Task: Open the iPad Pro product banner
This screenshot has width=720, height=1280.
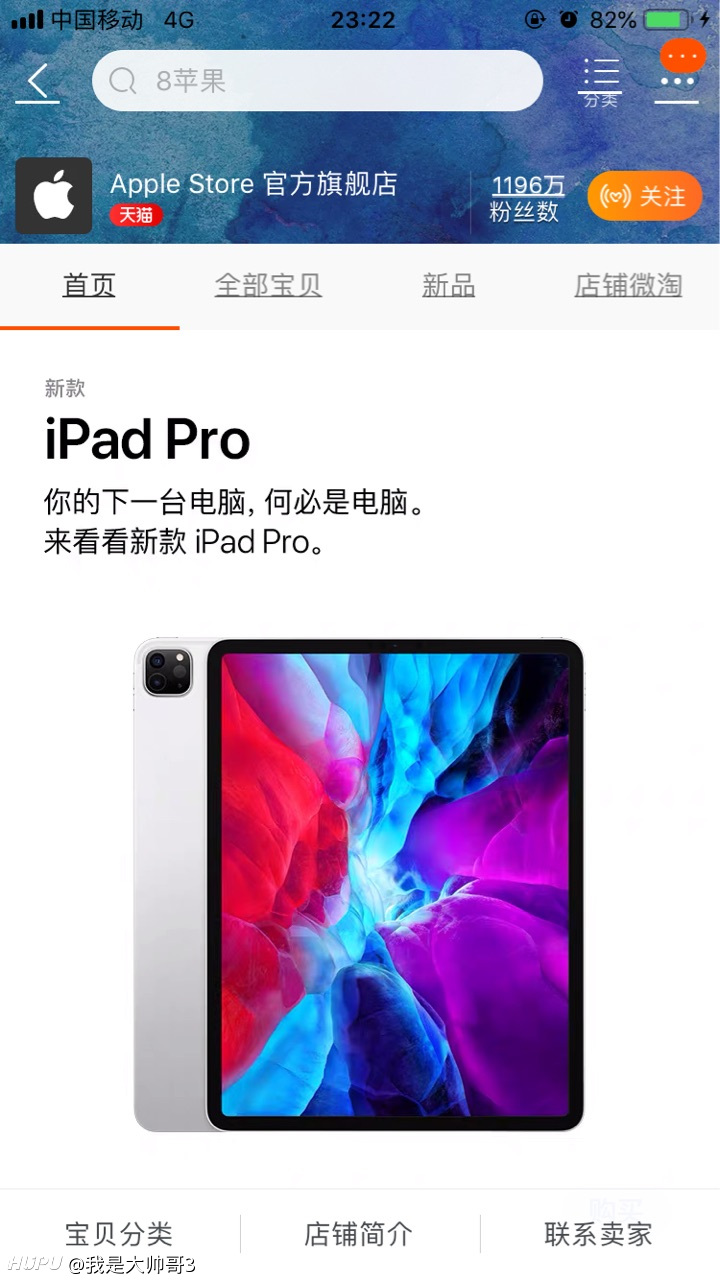Action: pos(359,760)
